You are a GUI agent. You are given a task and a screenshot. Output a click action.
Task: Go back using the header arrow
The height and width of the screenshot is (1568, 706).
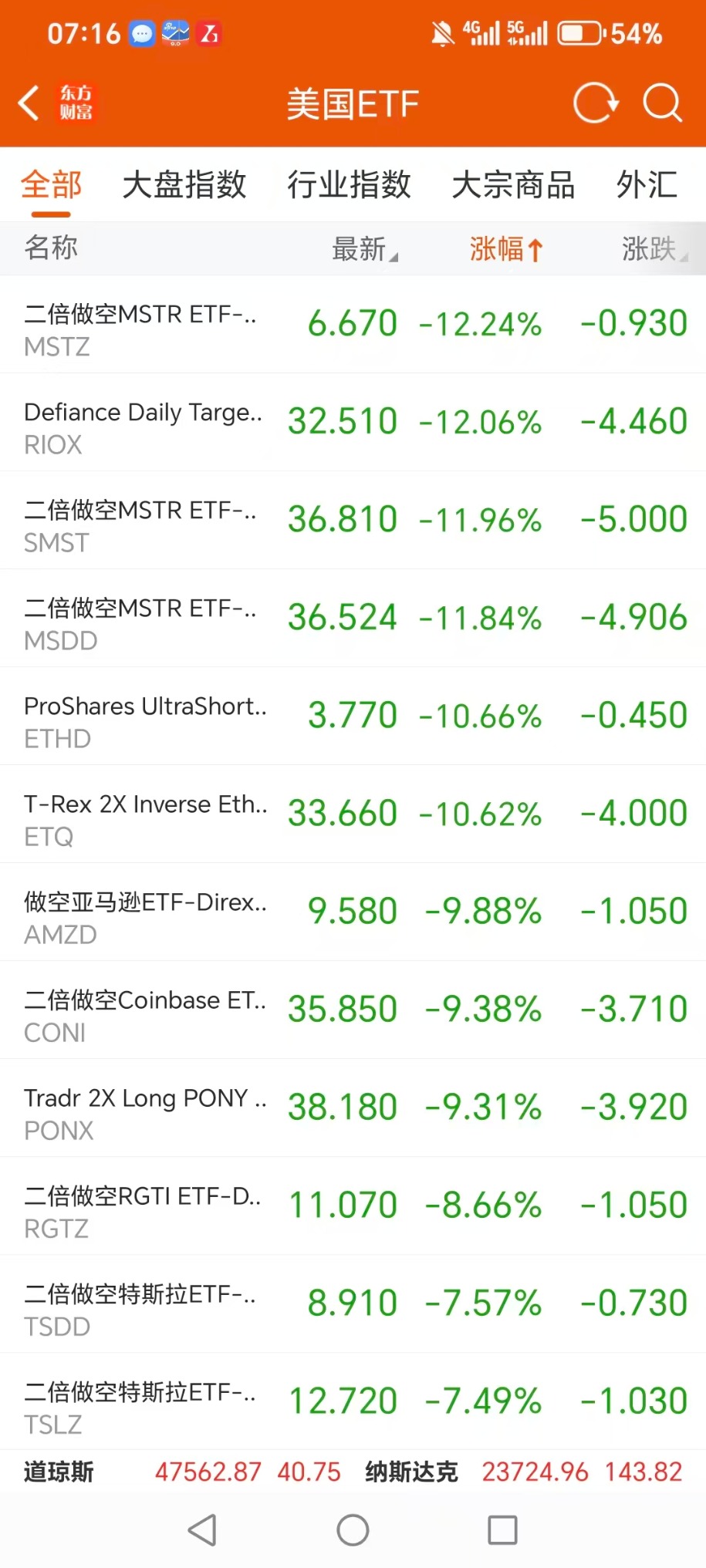29,103
